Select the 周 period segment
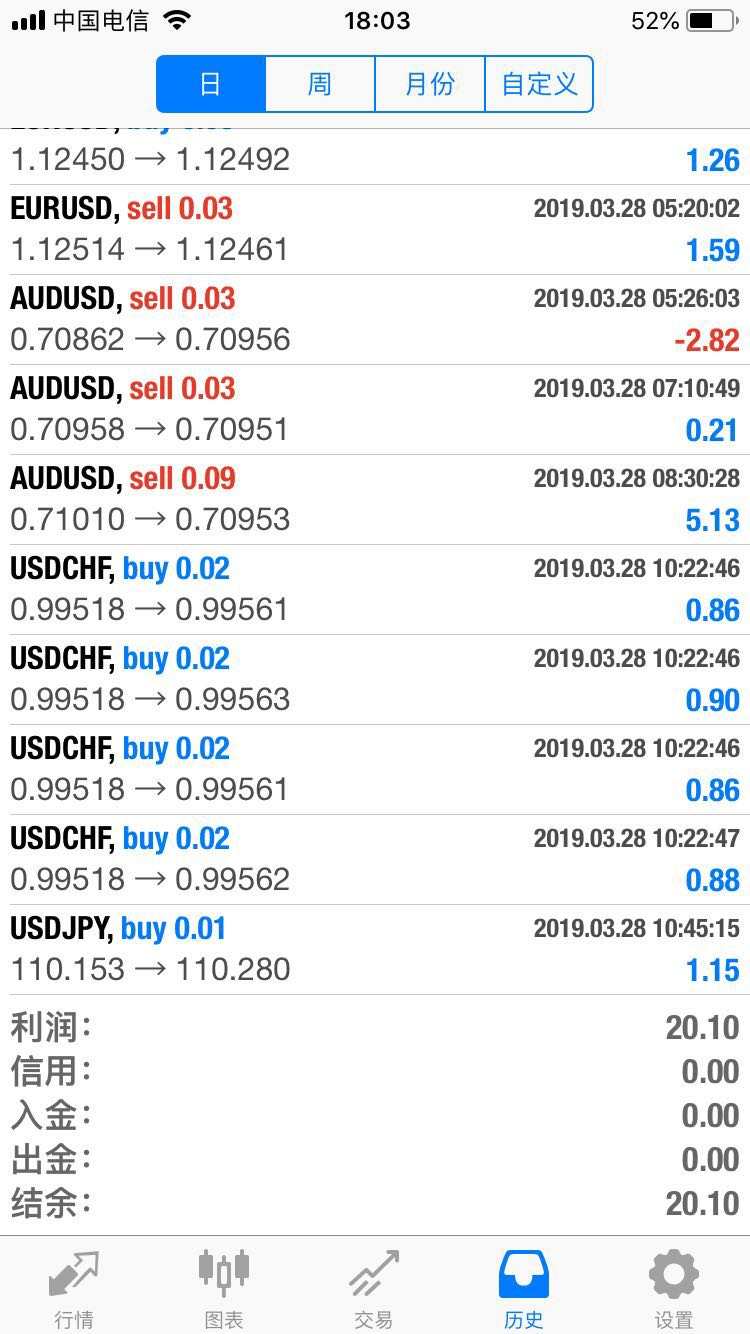The height and width of the screenshot is (1334, 750). [320, 84]
